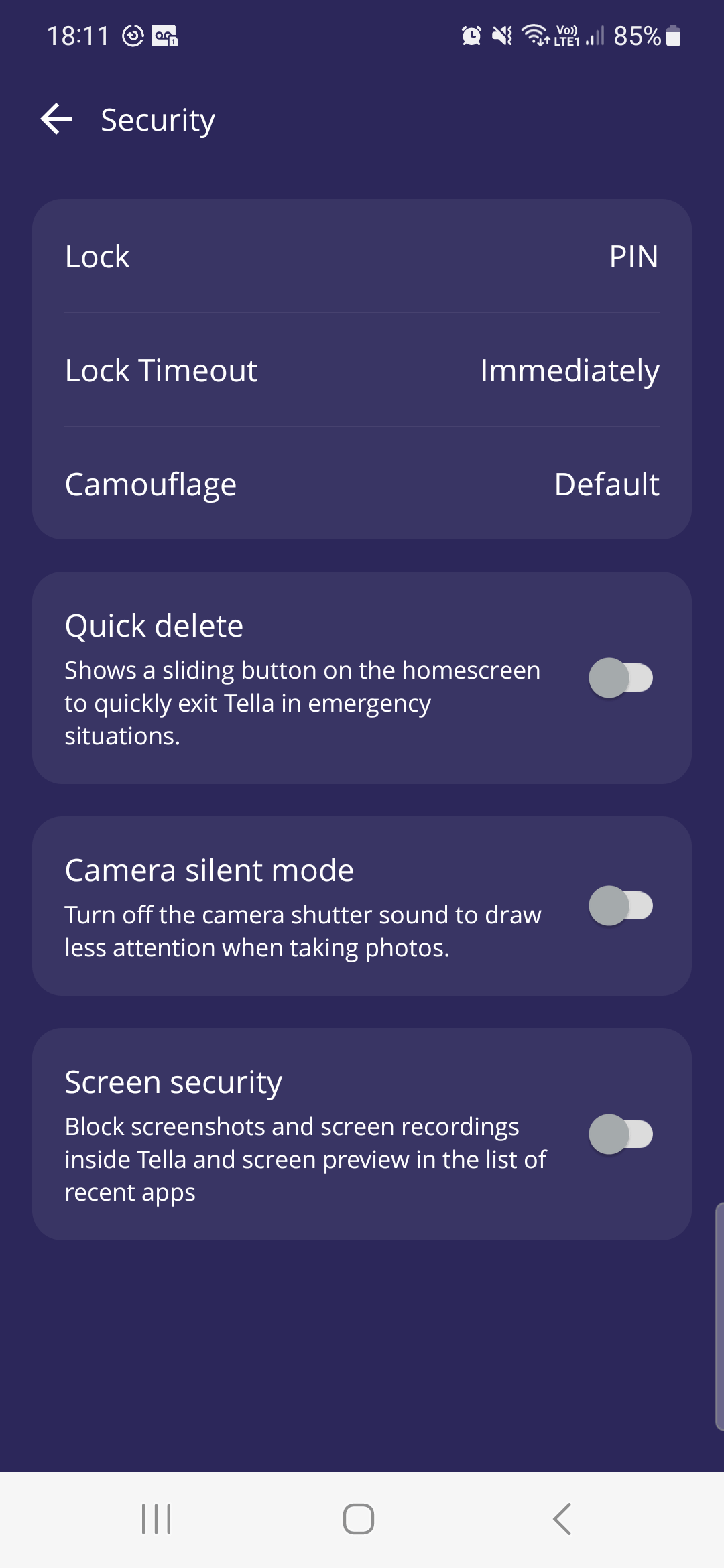The image size is (724, 1568).
Task: Open the recent apps view
Action: (x=156, y=1518)
